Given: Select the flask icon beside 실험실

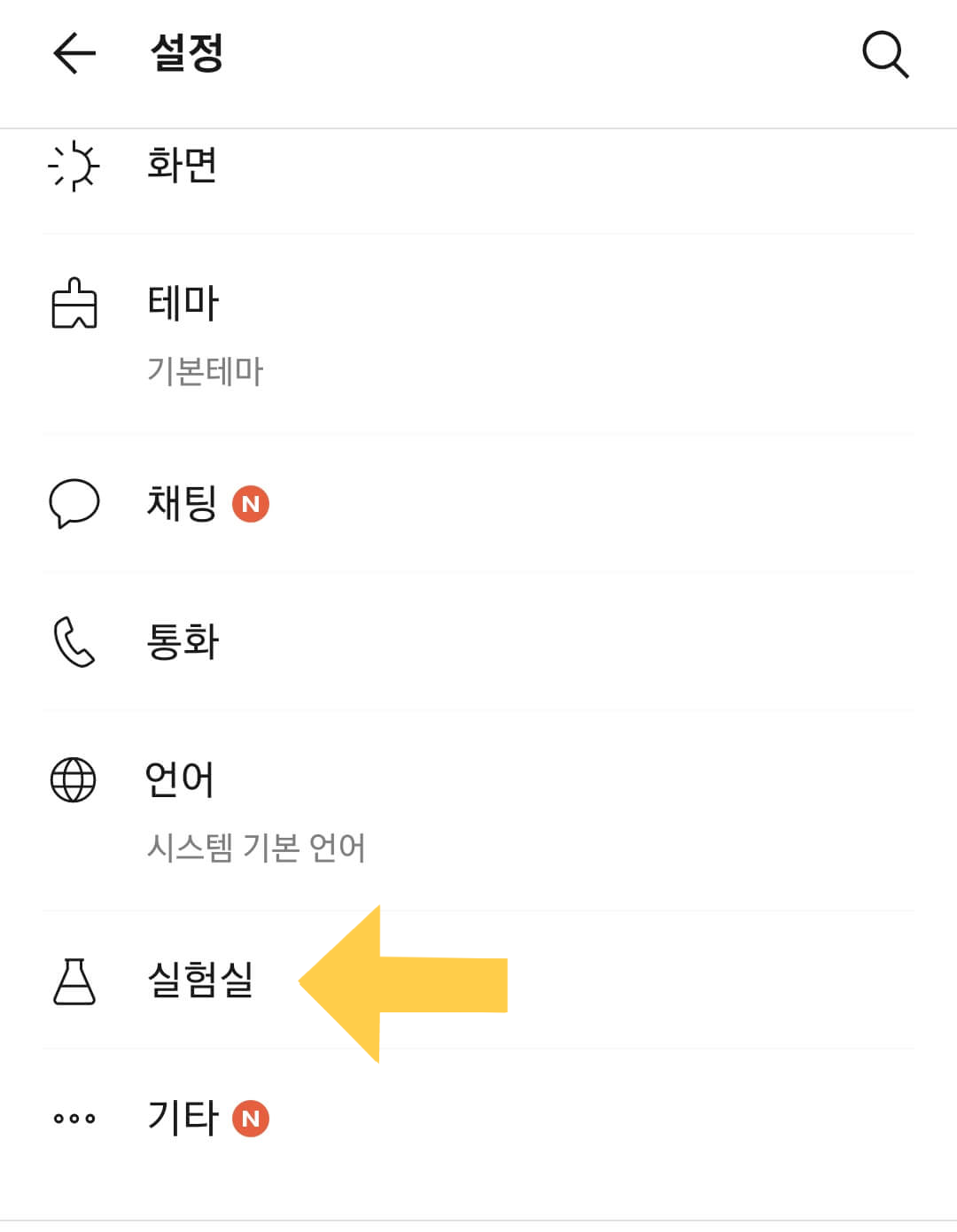Looking at the screenshot, I should pyautogui.click(x=74, y=981).
